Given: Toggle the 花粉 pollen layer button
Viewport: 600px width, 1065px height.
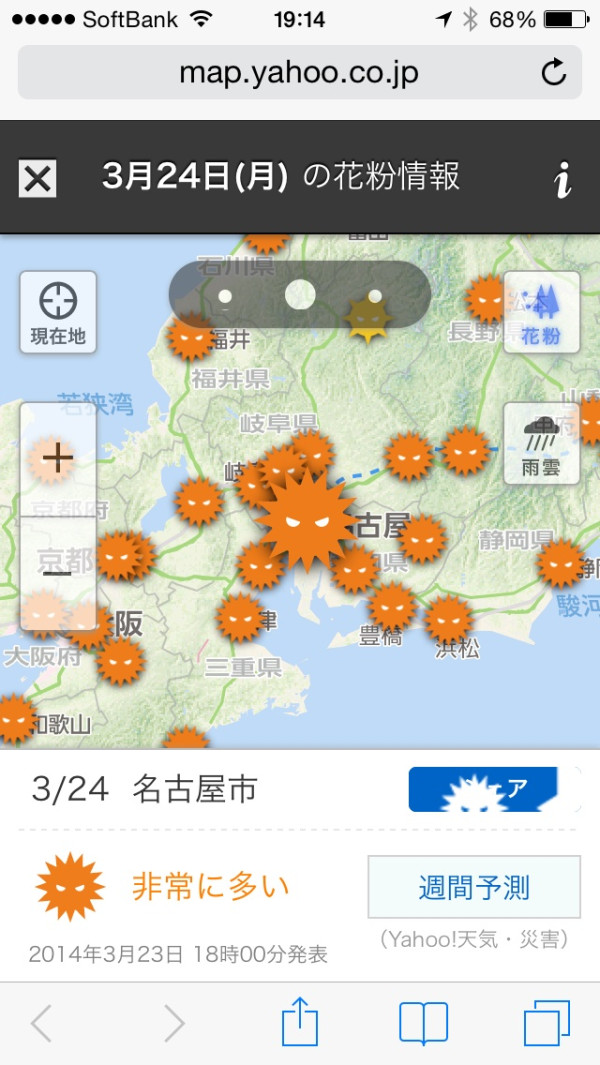Looking at the screenshot, I should click(x=542, y=312).
